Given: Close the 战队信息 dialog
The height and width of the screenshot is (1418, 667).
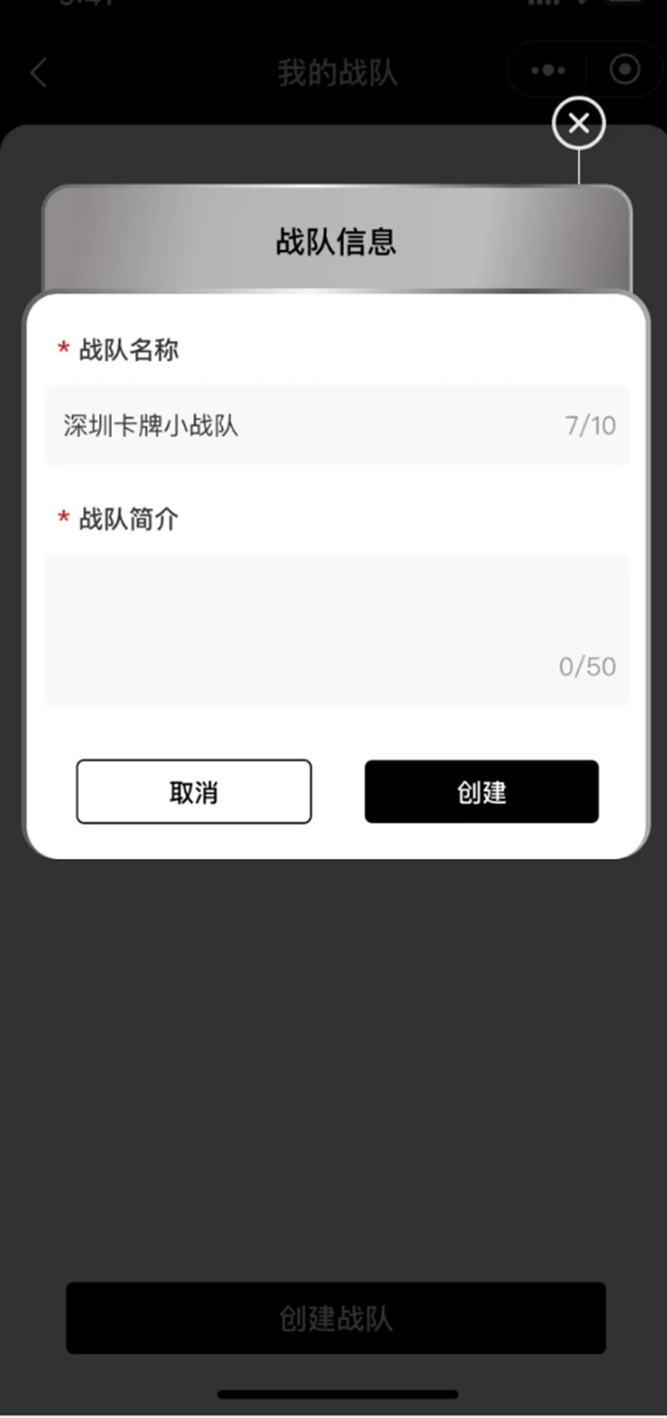Looking at the screenshot, I should (x=578, y=124).
